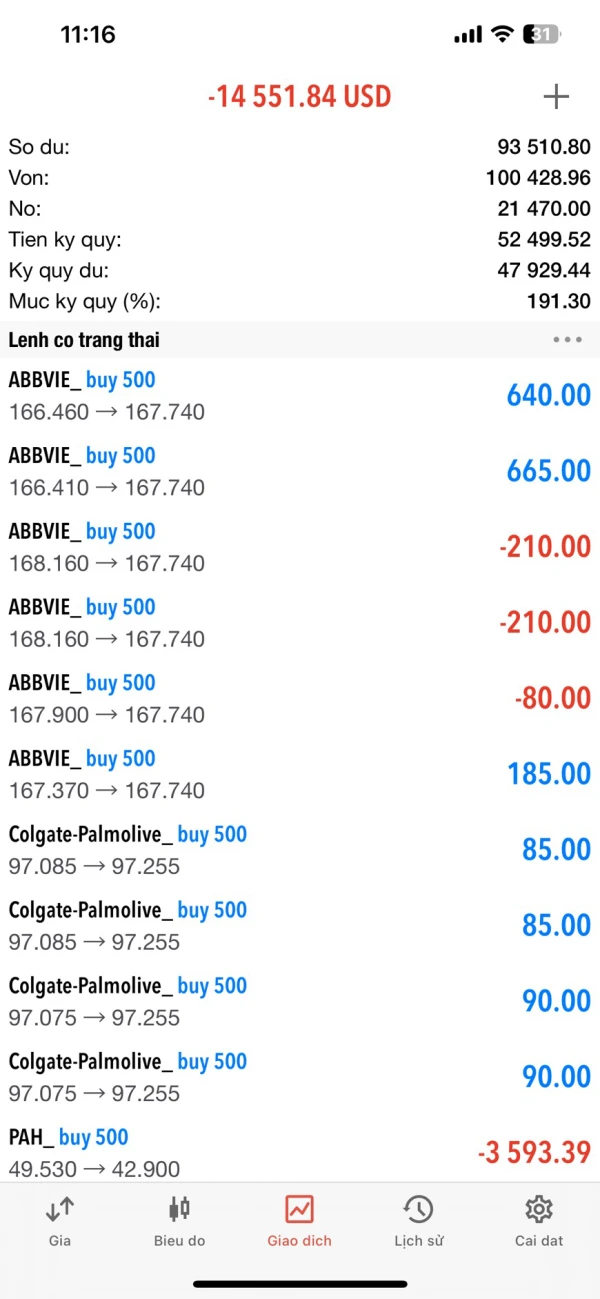
Task: Open ABBVIE position with 640.00 profit
Action: pos(300,395)
